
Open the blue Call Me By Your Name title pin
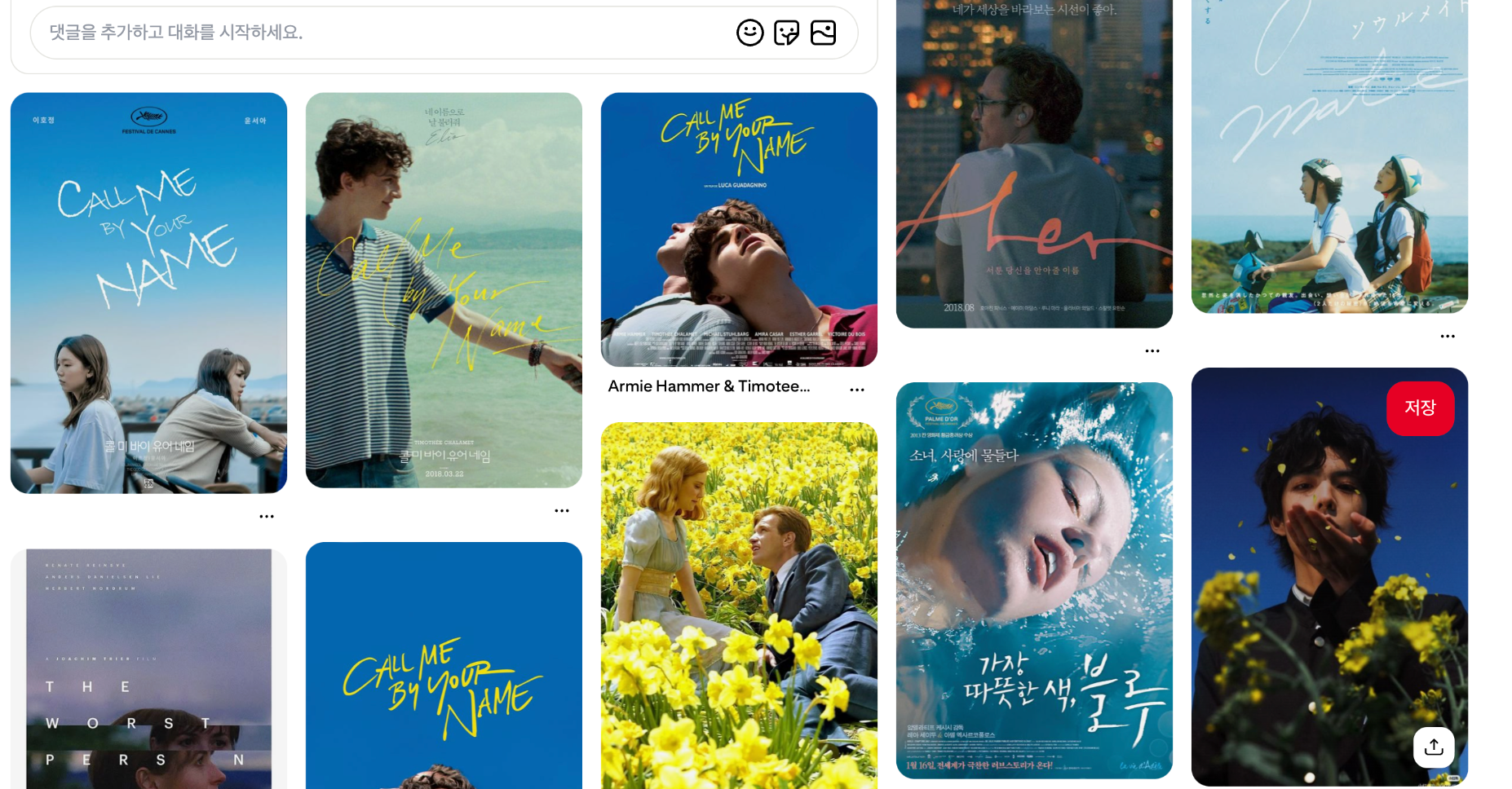pyautogui.click(x=444, y=665)
